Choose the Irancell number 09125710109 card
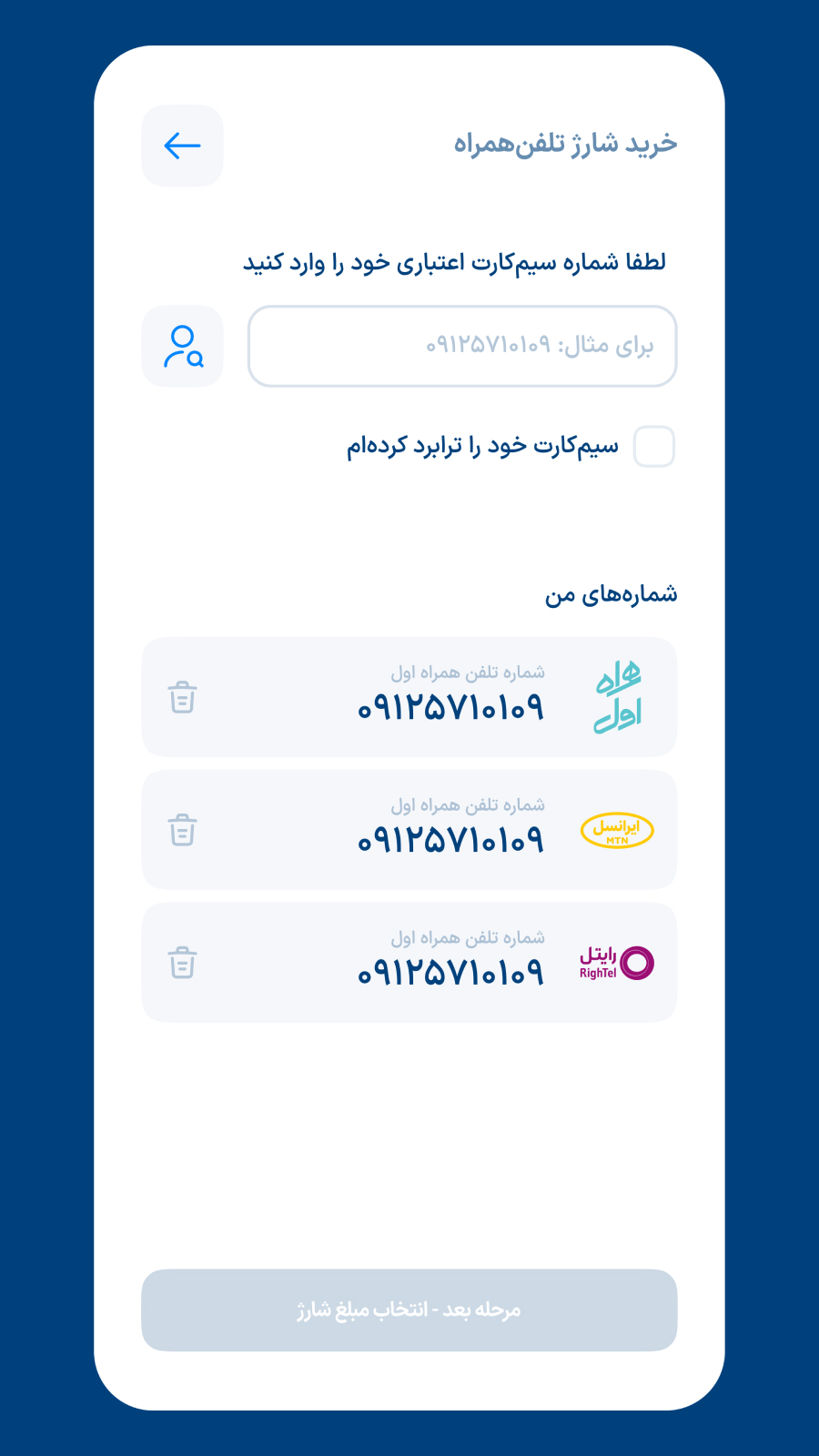Image resolution: width=819 pixels, height=1456 pixels. click(x=408, y=830)
